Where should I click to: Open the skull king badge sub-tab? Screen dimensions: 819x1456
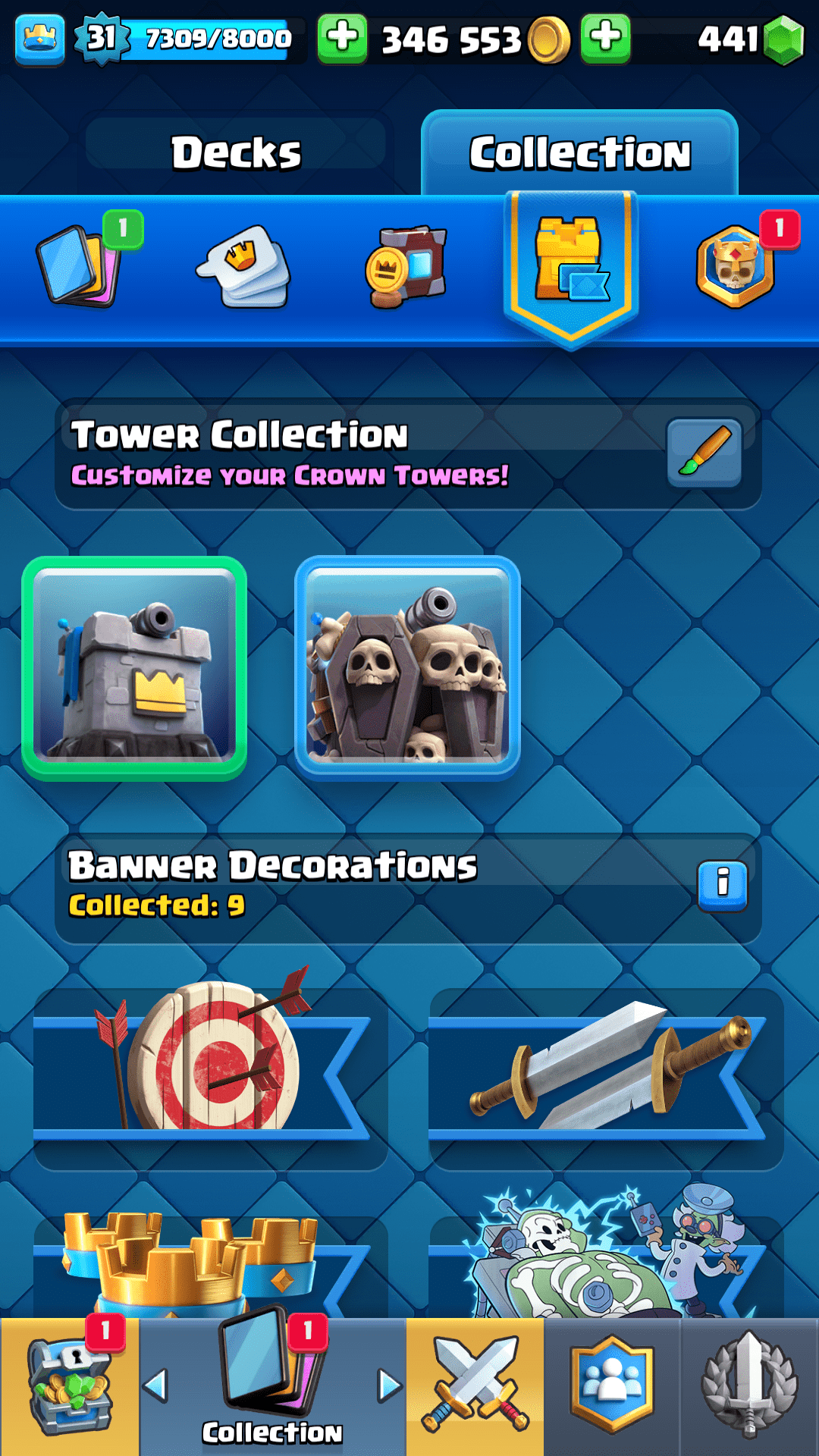pyautogui.click(x=736, y=267)
